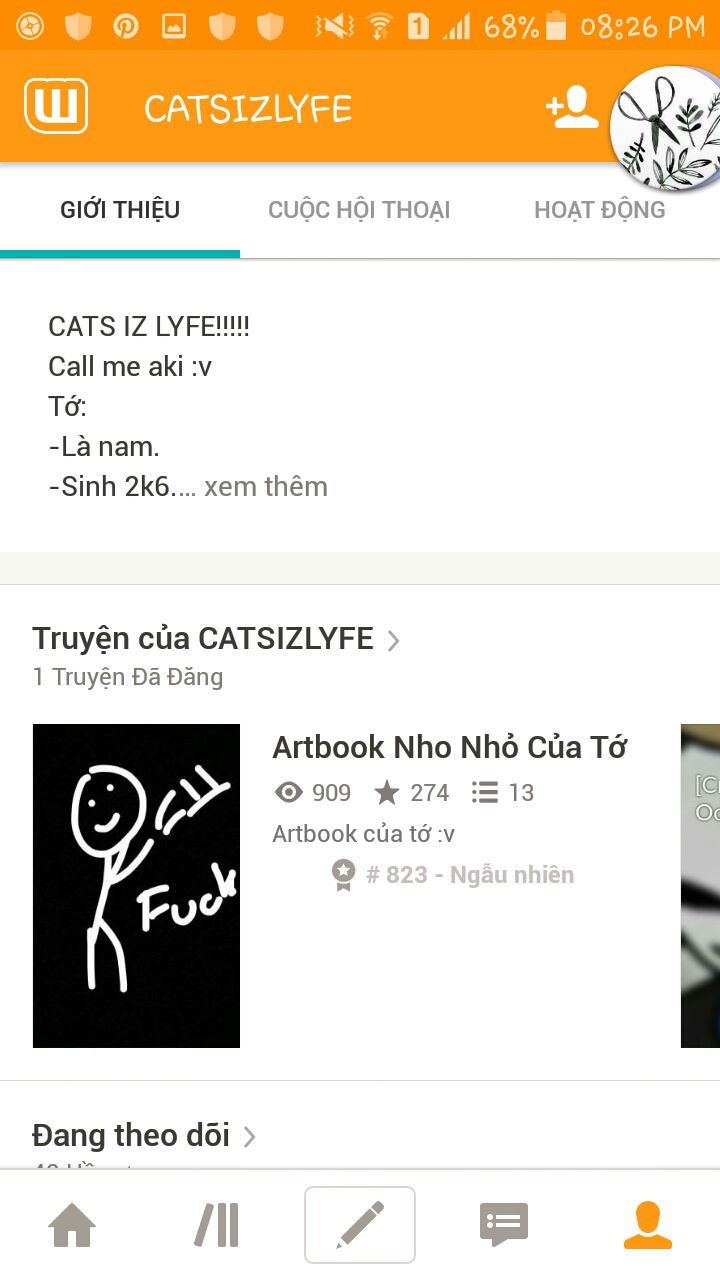Open the library tab
This screenshot has width=720, height=1280.
pos(216,1225)
